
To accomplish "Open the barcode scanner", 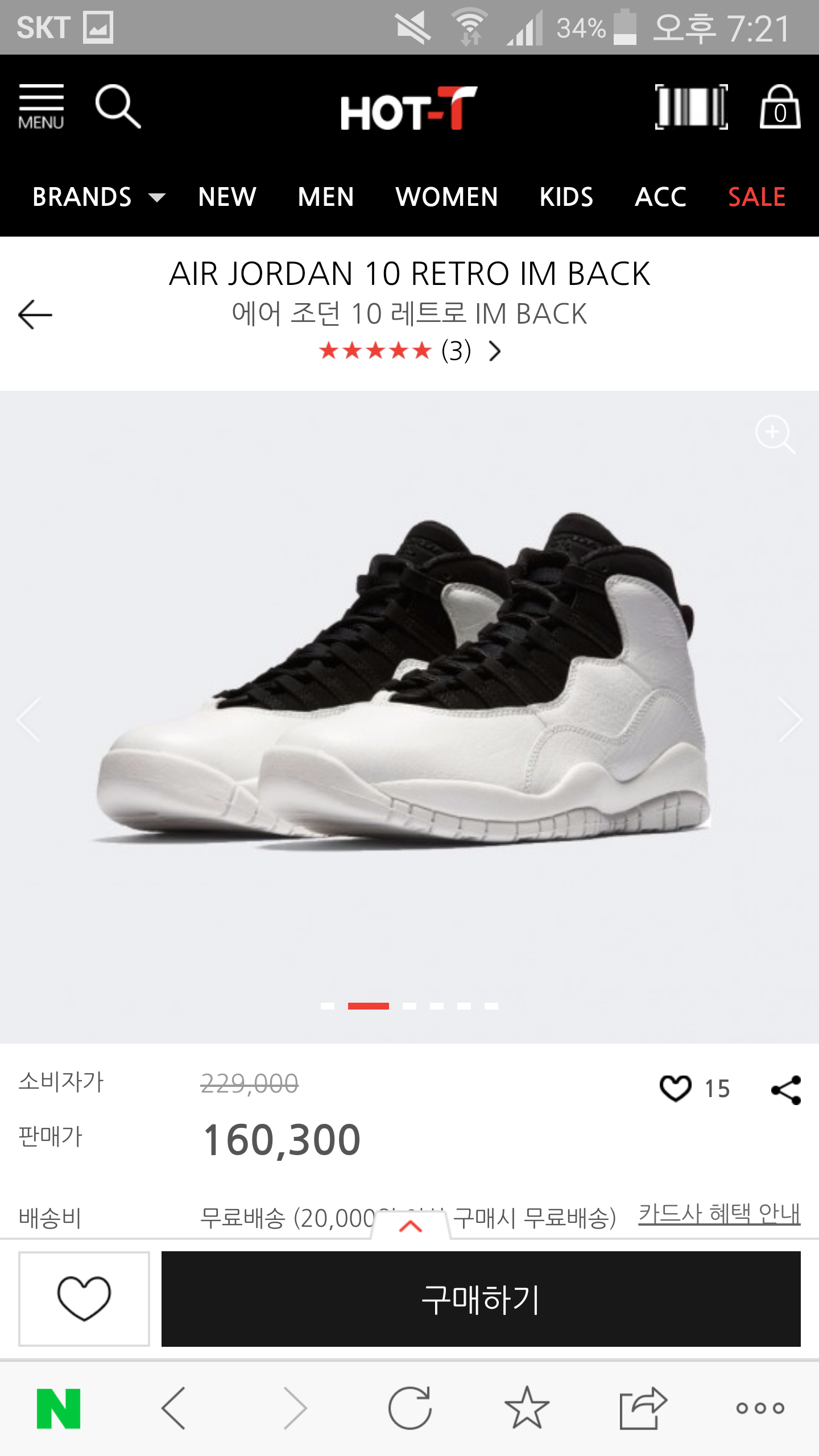I will coord(691,107).
